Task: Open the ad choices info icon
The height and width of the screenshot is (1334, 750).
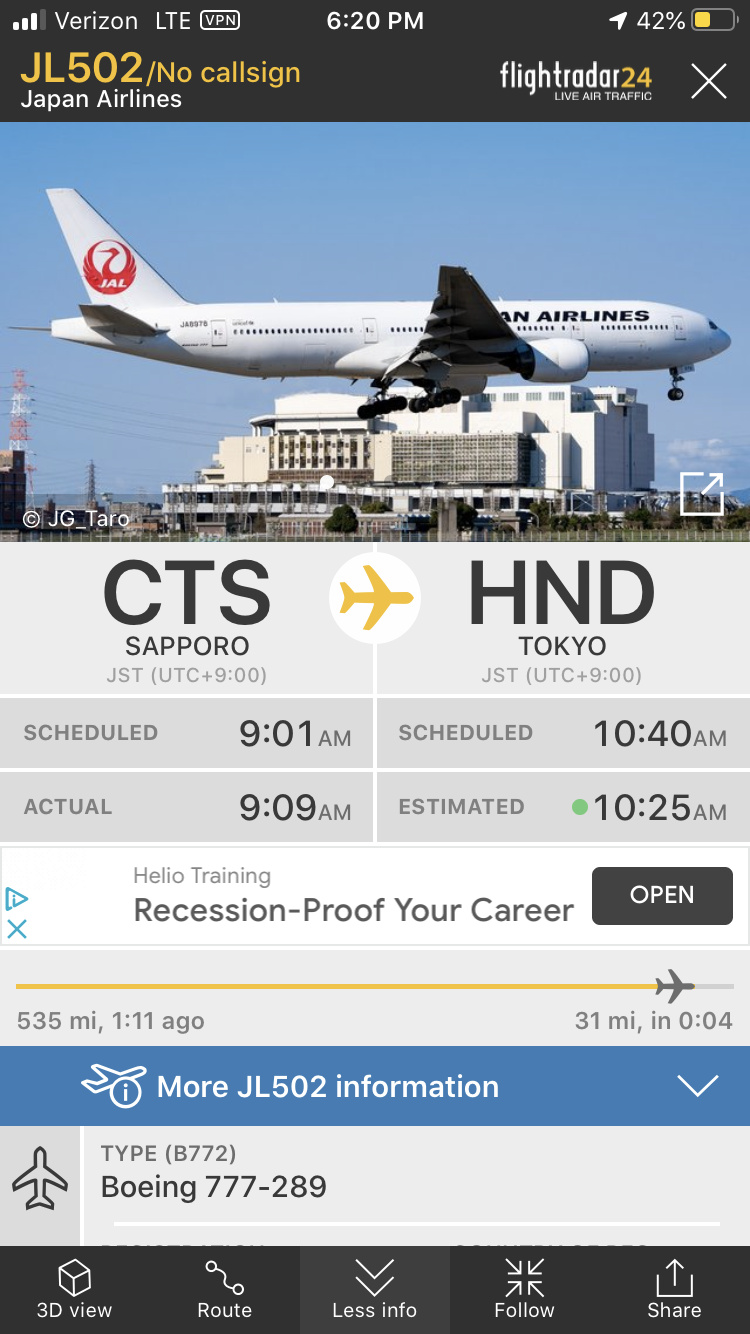Action: pyautogui.click(x=17, y=898)
